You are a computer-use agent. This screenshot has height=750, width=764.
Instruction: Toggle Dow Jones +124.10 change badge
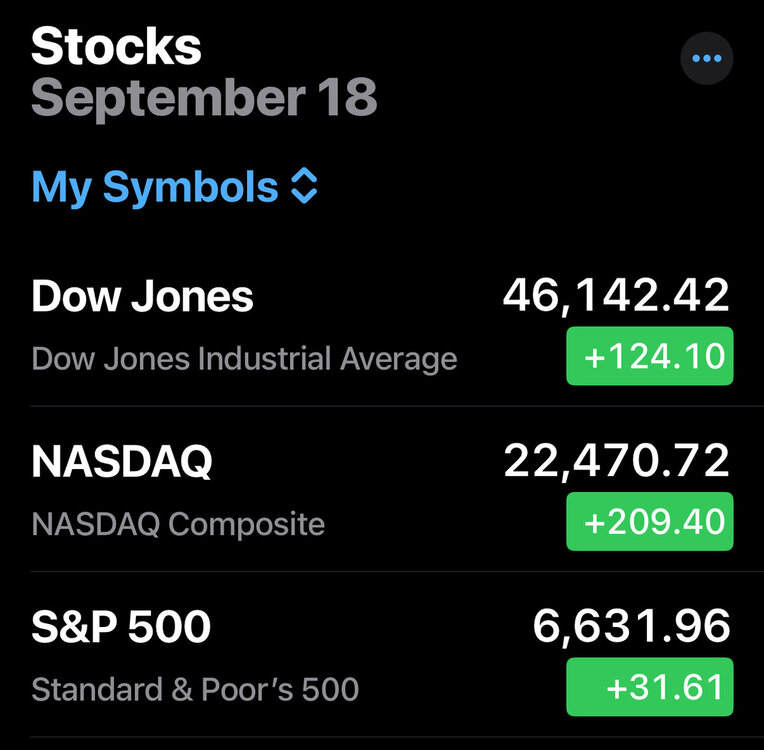coord(649,356)
